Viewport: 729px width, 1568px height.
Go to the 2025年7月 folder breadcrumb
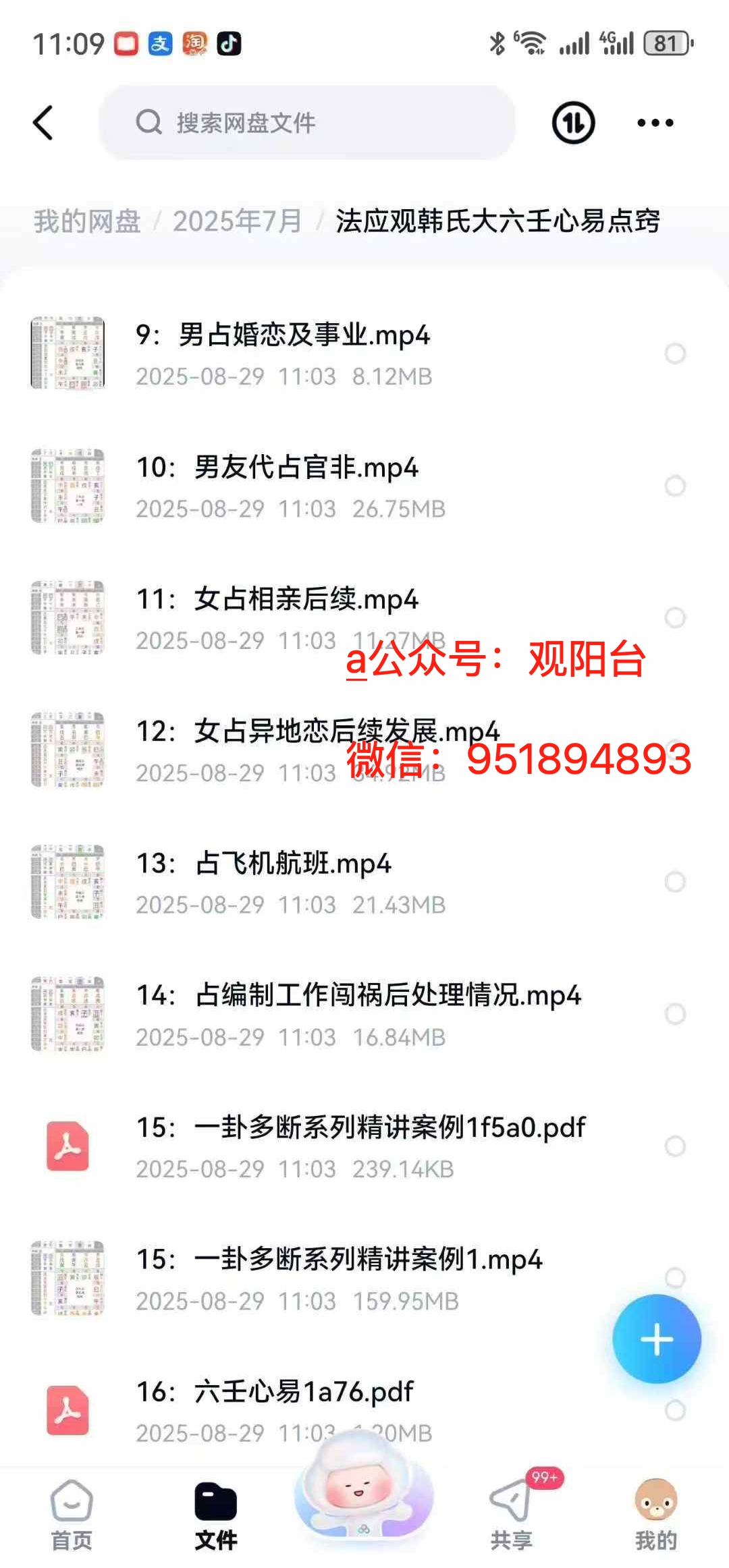coord(237,221)
